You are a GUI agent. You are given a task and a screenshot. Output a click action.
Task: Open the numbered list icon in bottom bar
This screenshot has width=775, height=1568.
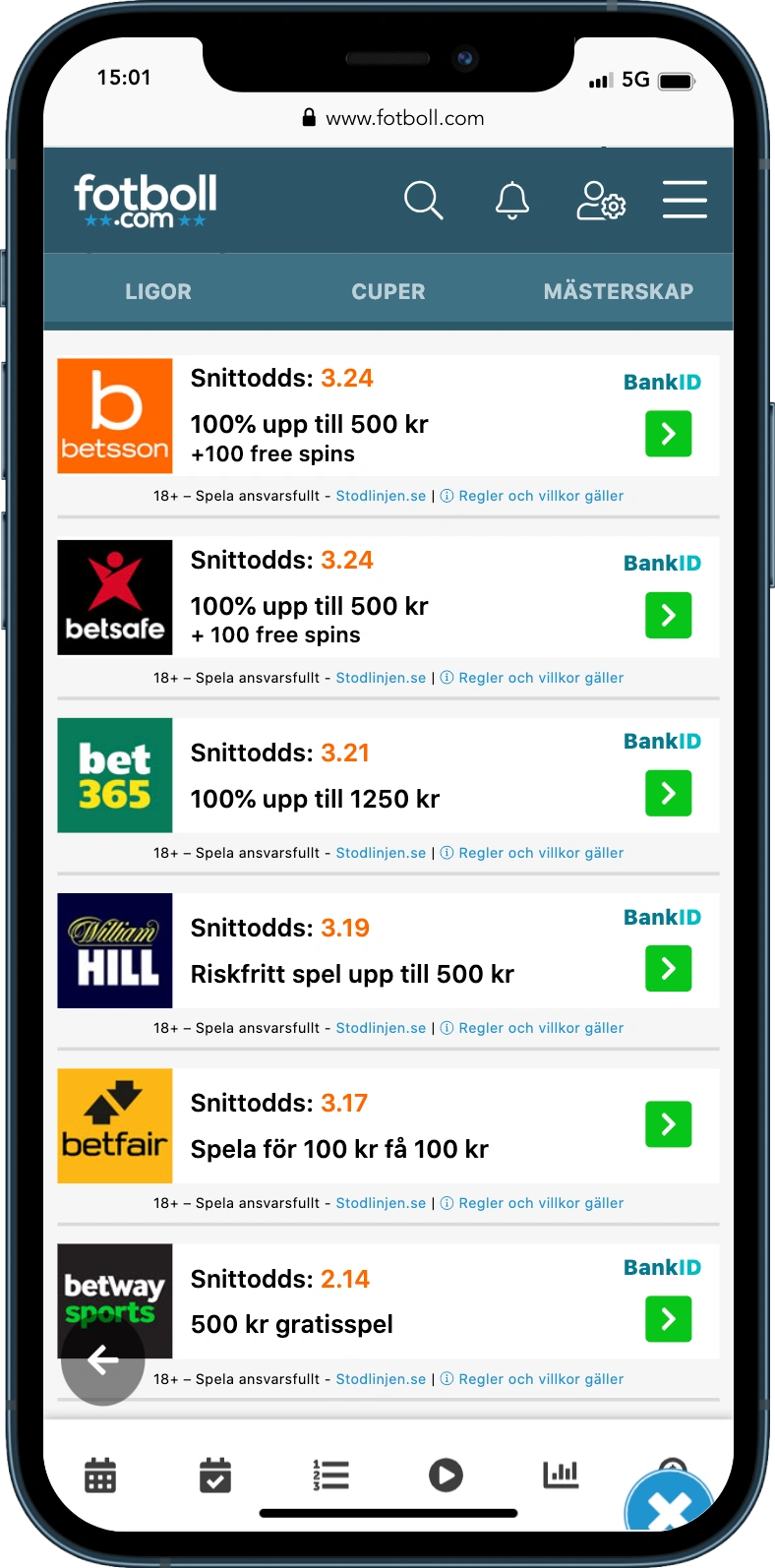[330, 1475]
